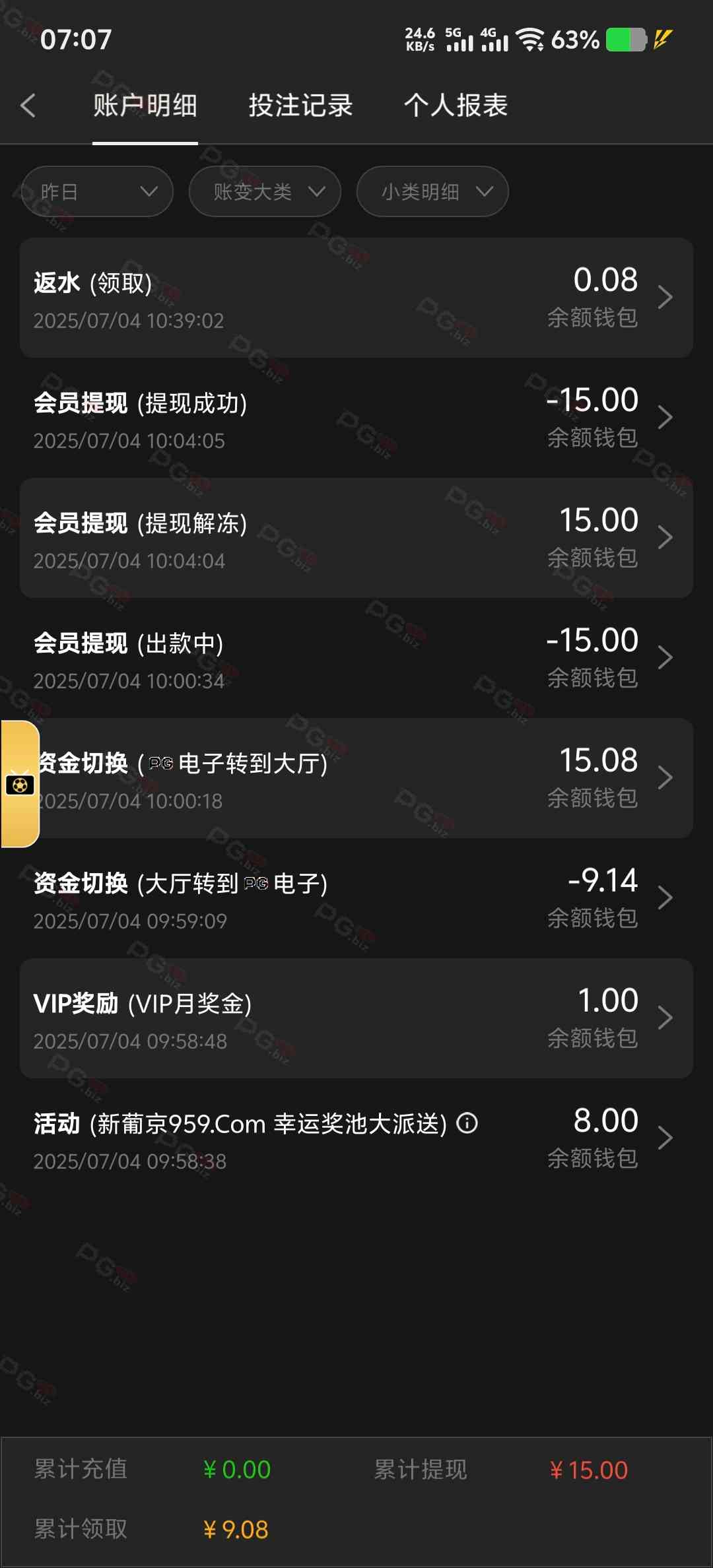The image size is (713, 1568).
Task: Open the 会员提现 (提现解冻) record
Action: (356, 539)
